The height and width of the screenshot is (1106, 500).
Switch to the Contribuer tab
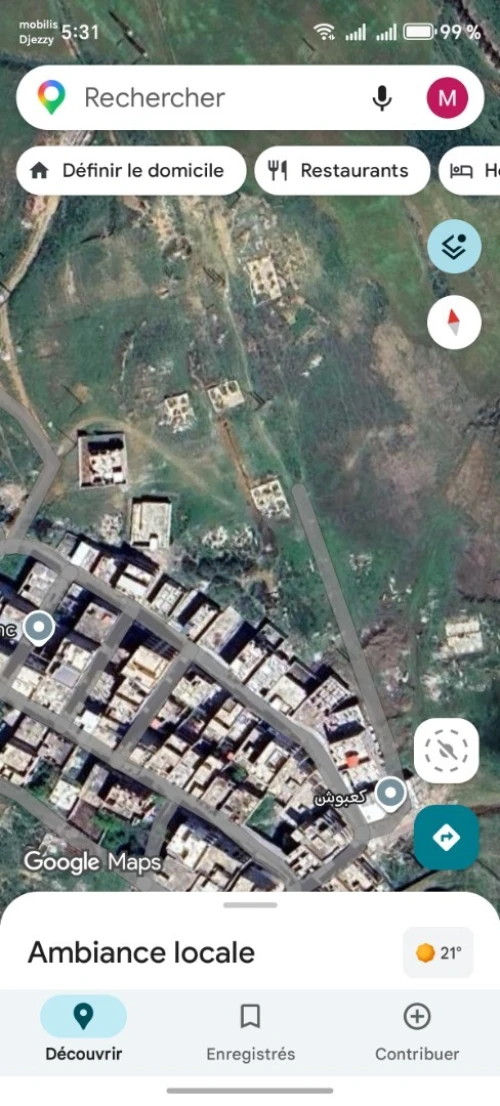click(x=417, y=1033)
